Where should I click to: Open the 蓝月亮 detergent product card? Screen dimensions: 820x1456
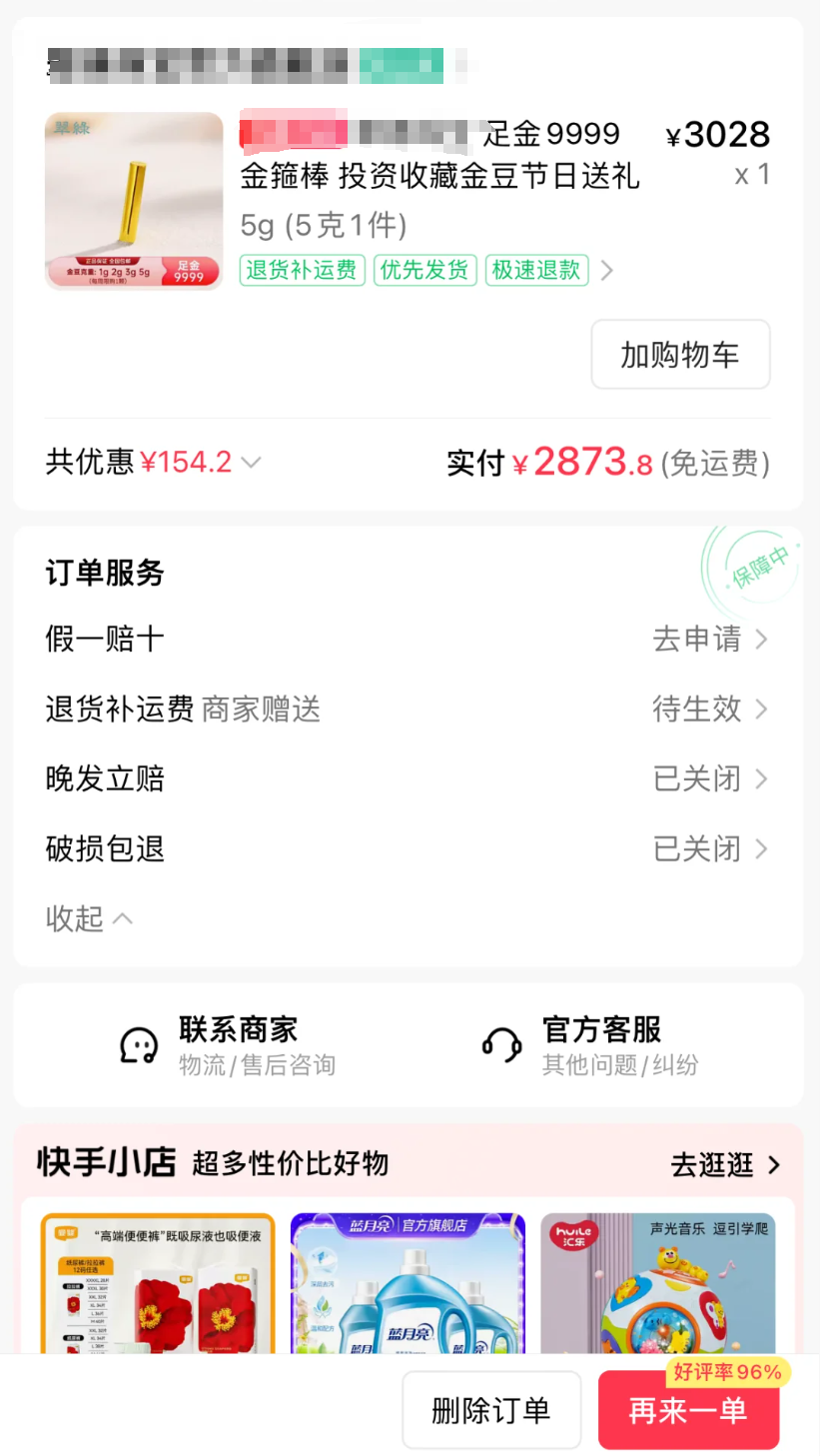tap(408, 1284)
